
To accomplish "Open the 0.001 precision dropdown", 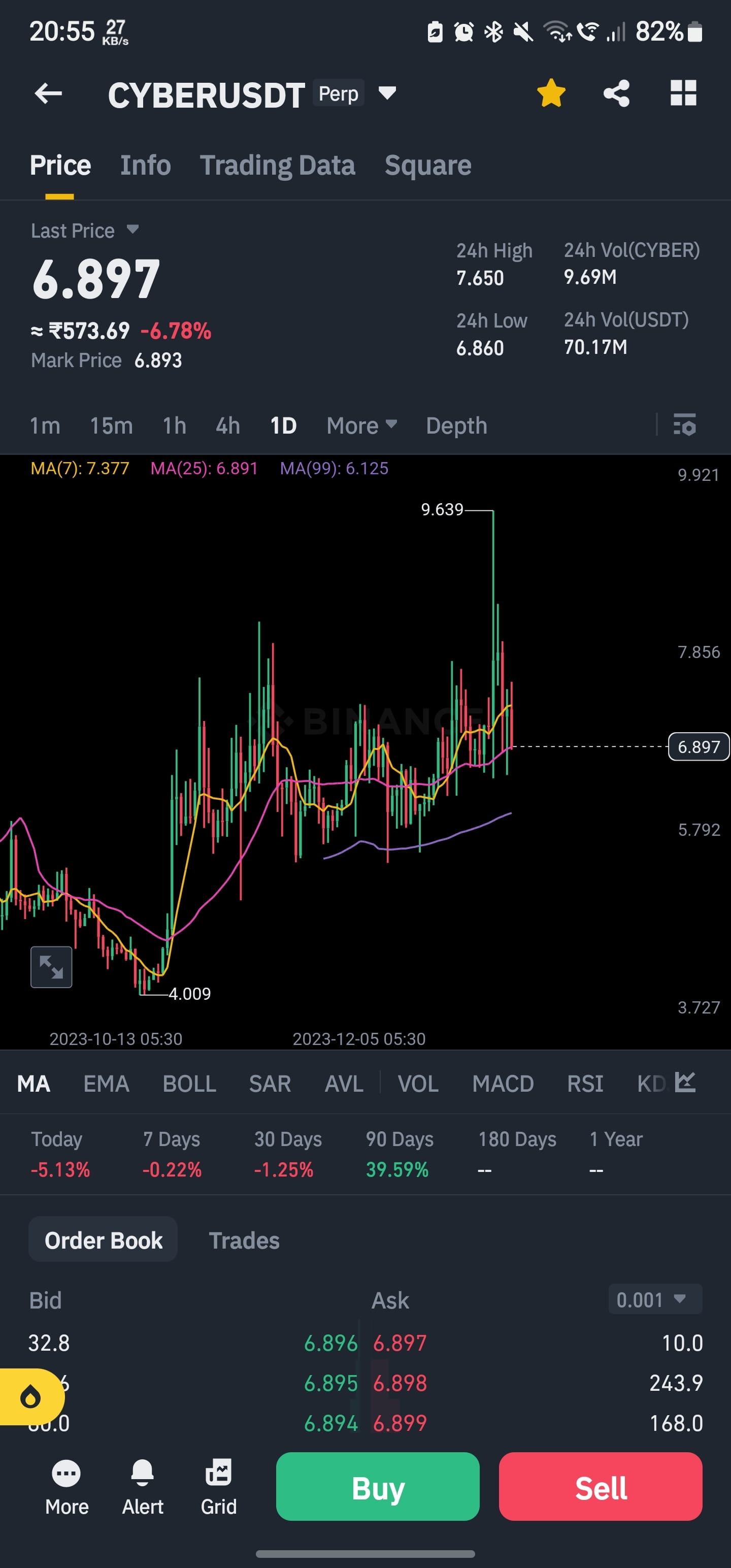I will point(655,1299).
